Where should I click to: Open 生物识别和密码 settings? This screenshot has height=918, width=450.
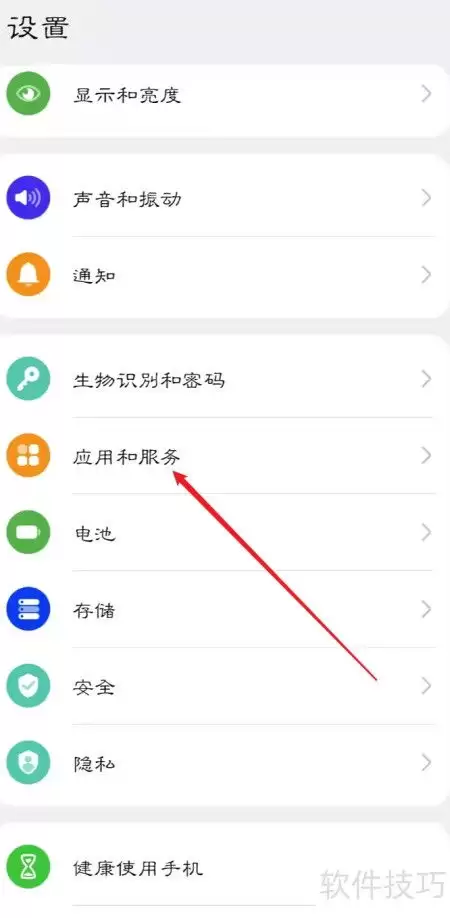[225, 379]
